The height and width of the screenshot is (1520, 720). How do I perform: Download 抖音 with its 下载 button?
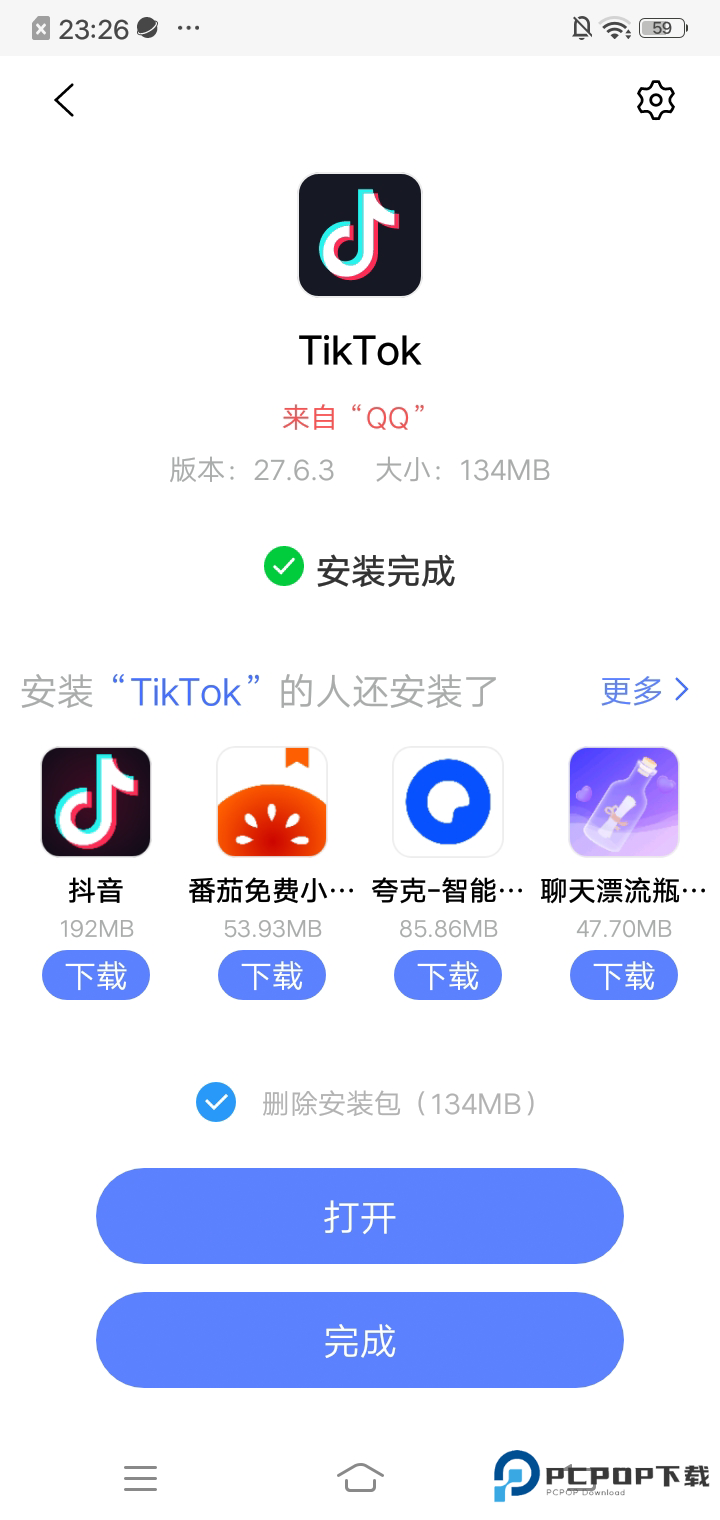[95, 975]
